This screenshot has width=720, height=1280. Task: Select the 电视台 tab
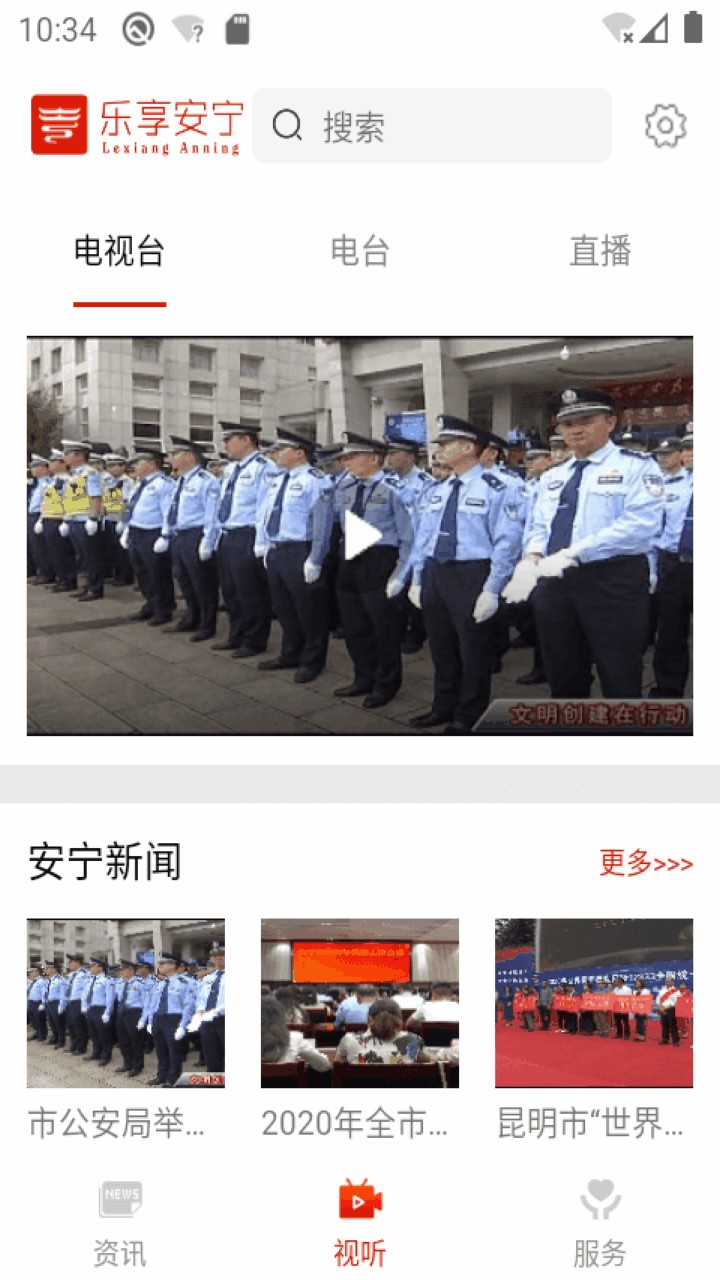(x=119, y=251)
